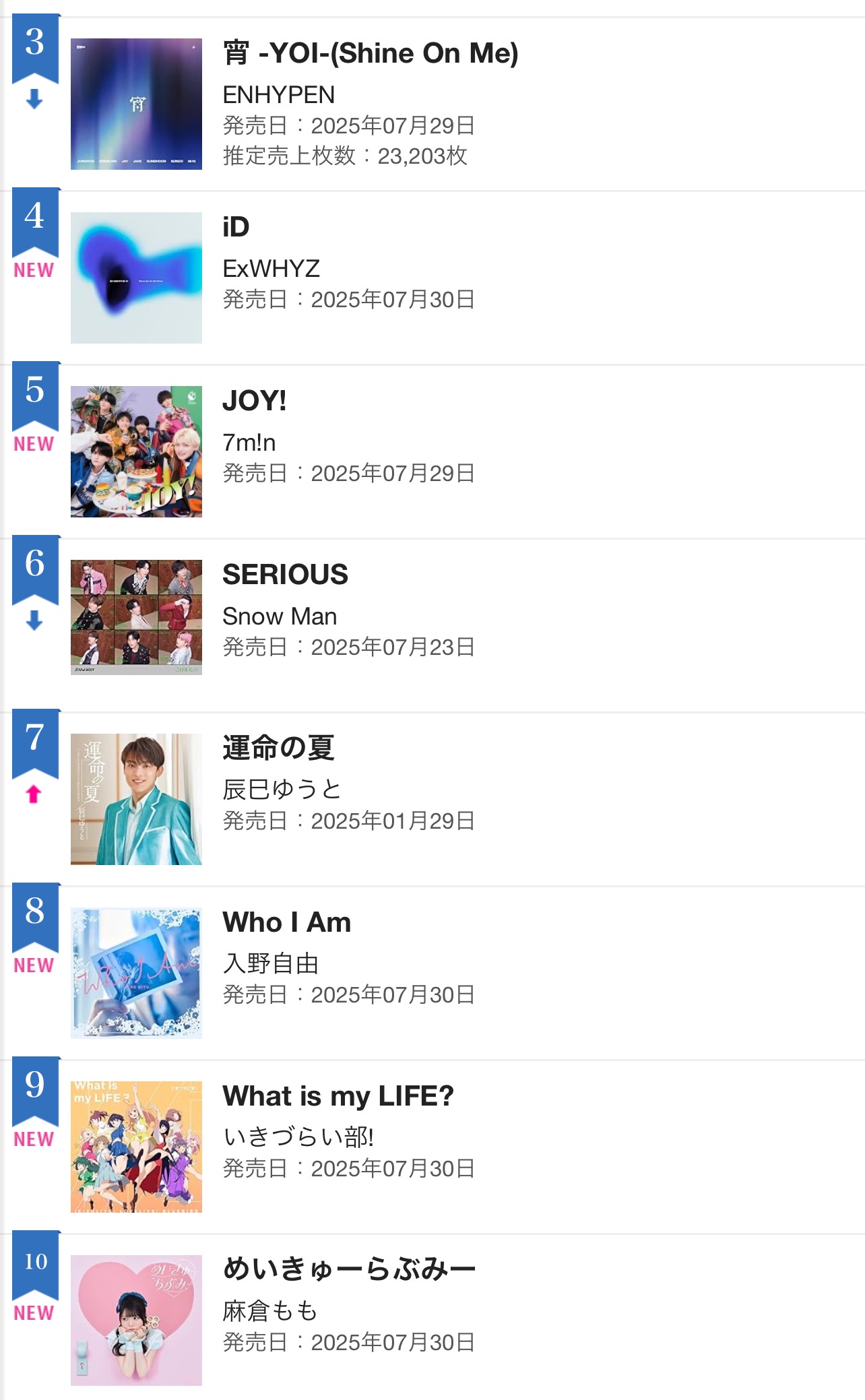Viewport: 865px width, 1400px height.
Task: Tap the 運命の夏 cover image
Action: tap(136, 799)
